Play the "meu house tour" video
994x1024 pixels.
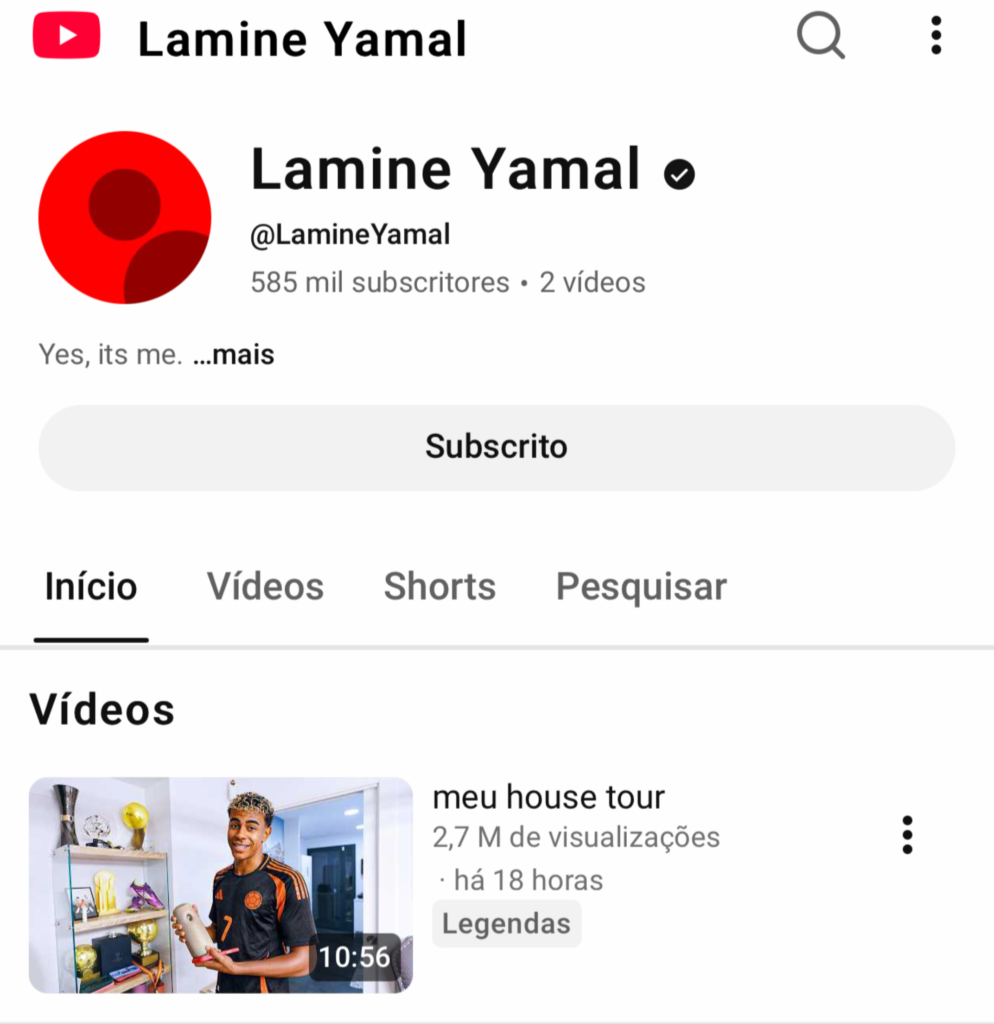[x=221, y=885]
